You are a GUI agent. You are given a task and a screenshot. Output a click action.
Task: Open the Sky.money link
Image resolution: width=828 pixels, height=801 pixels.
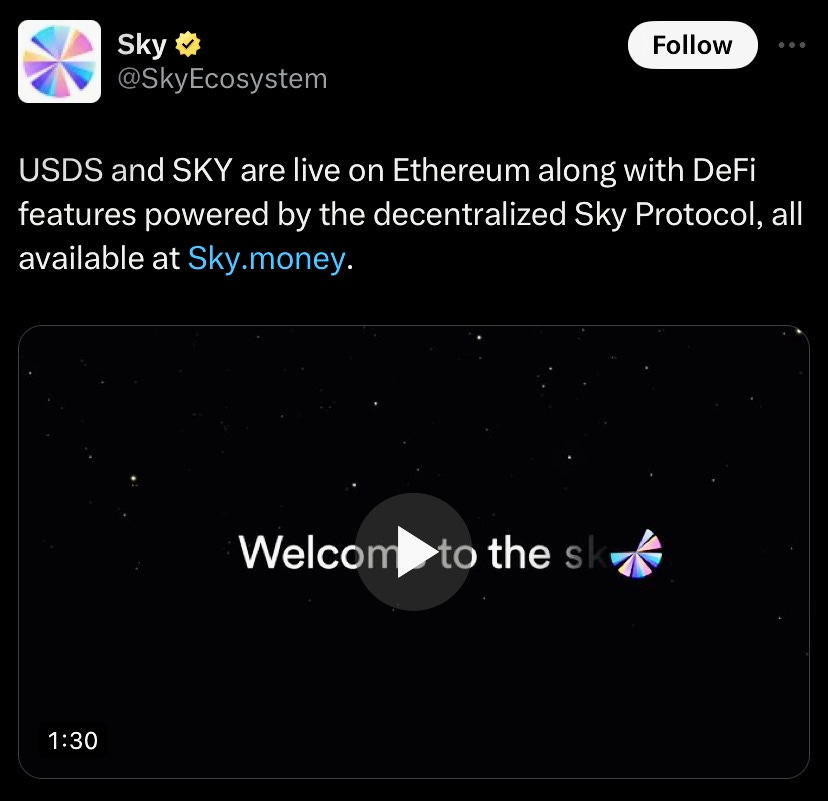pyautogui.click(x=266, y=259)
